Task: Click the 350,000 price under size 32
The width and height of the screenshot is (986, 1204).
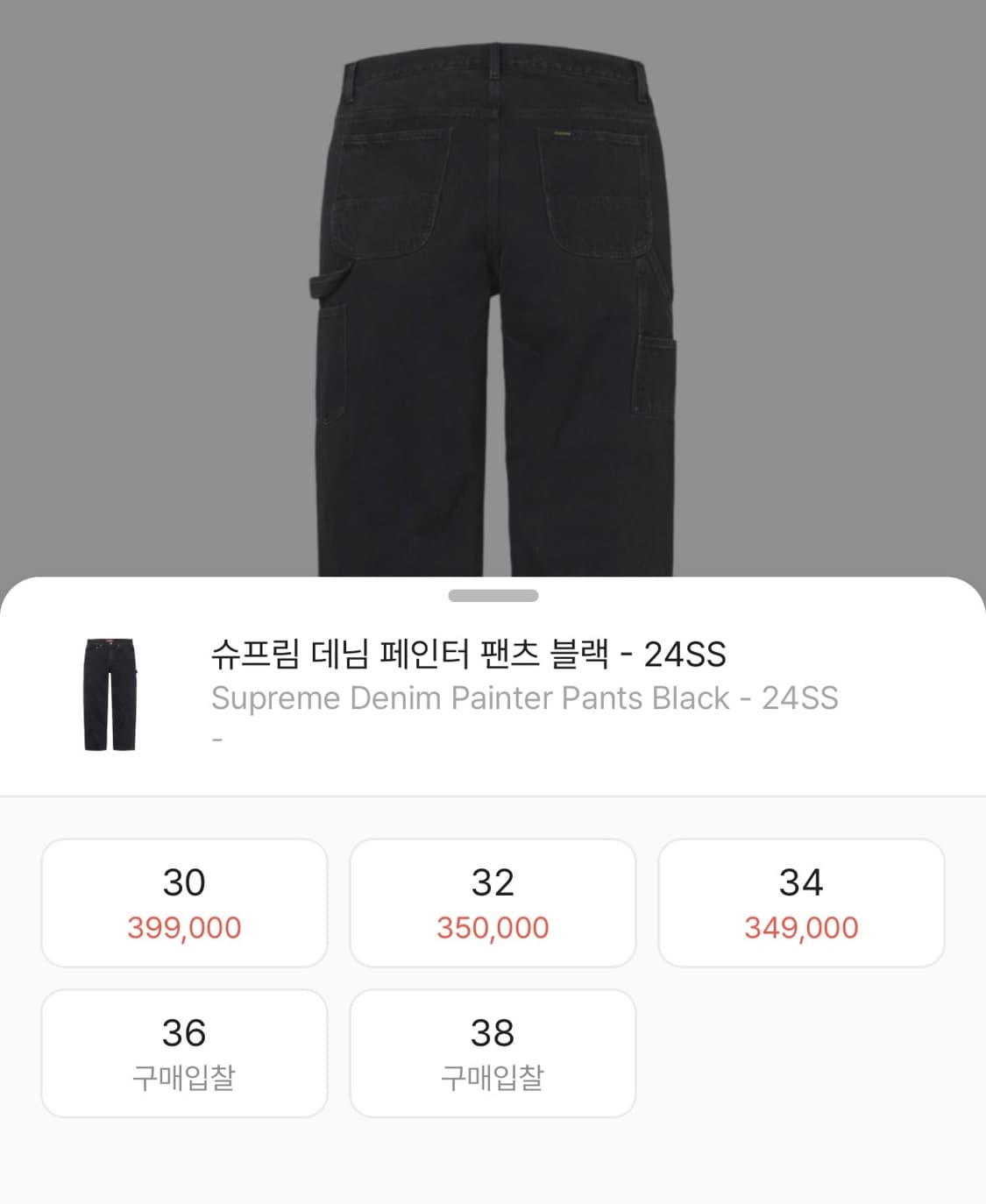Action: 493,926
